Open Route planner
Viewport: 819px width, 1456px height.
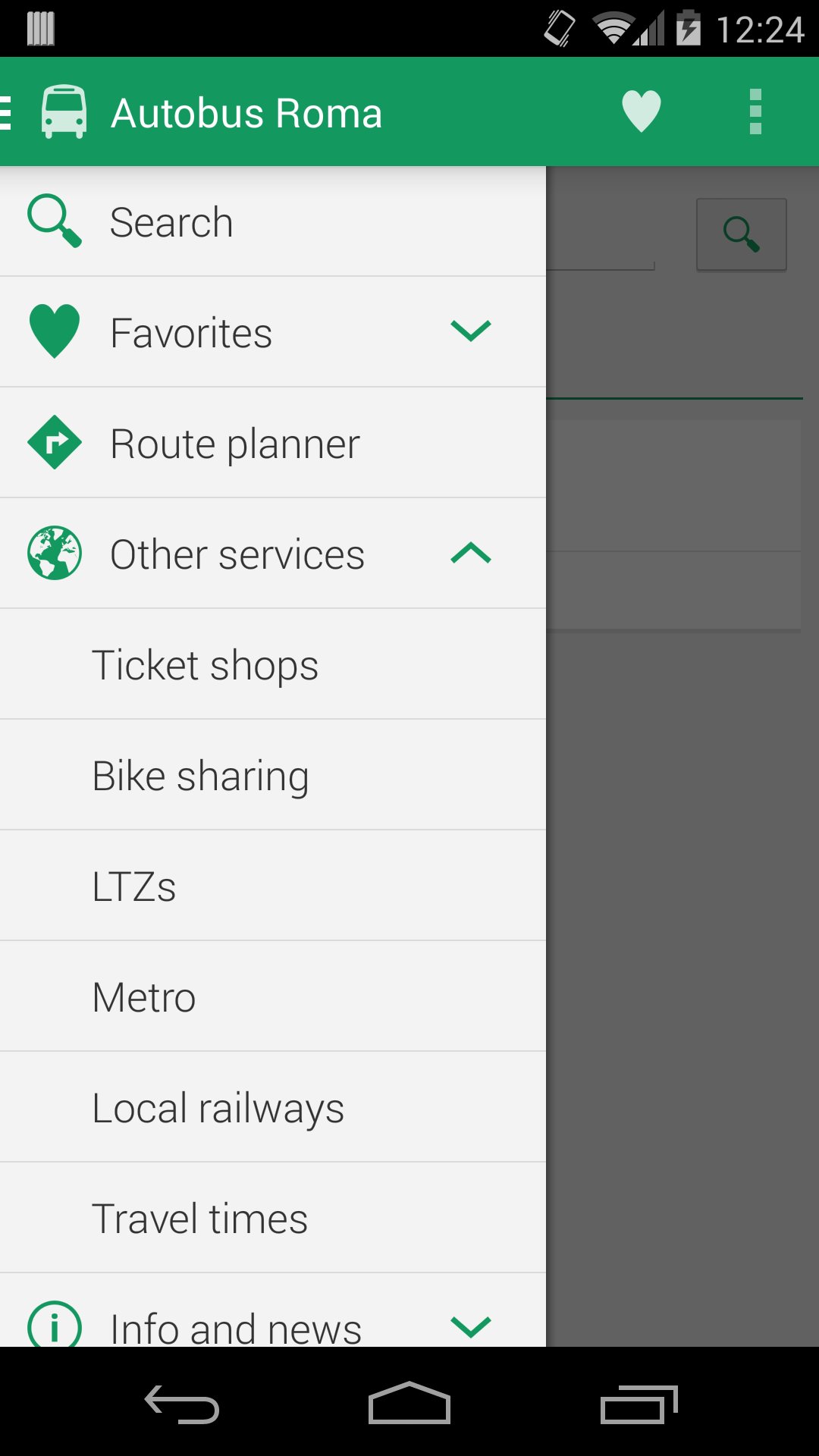[x=273, y=443]
